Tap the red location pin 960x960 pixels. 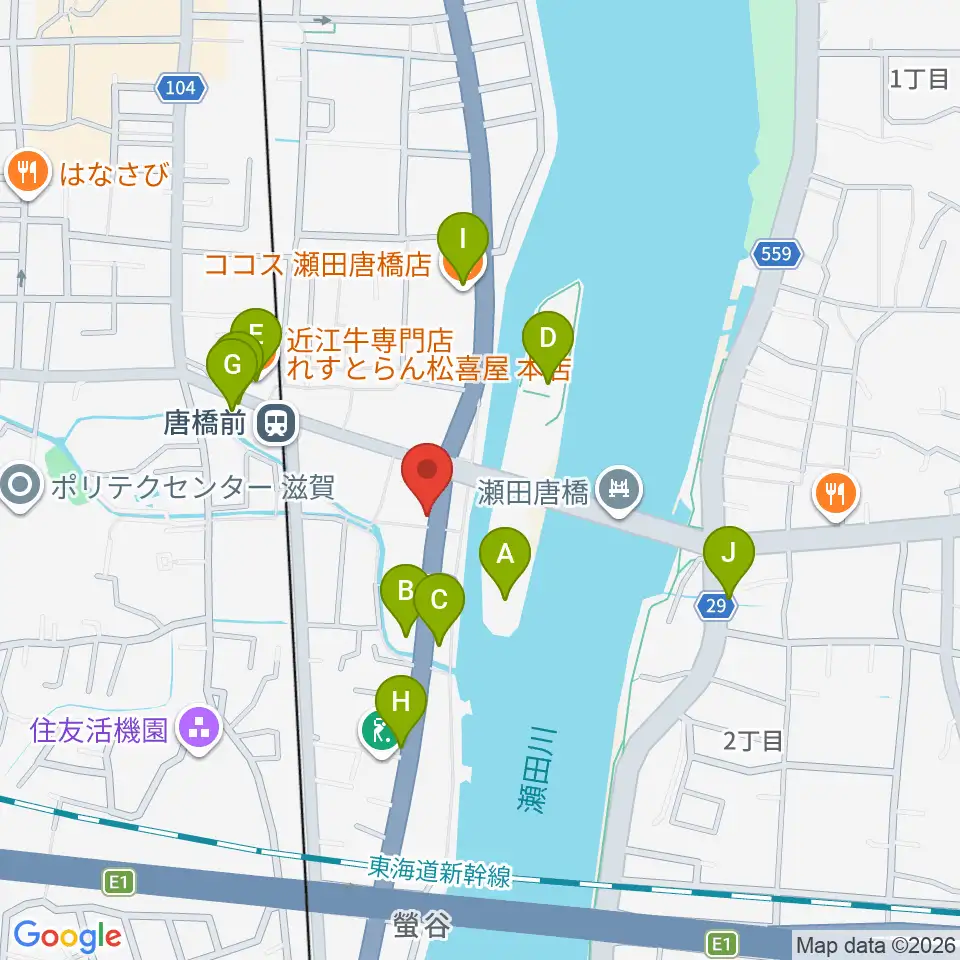coord(427,474)
